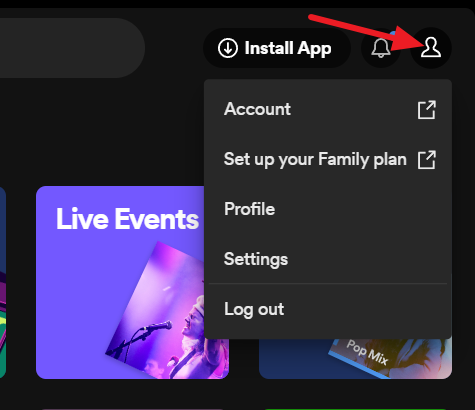Choose Log out

(x=328, y=309)
